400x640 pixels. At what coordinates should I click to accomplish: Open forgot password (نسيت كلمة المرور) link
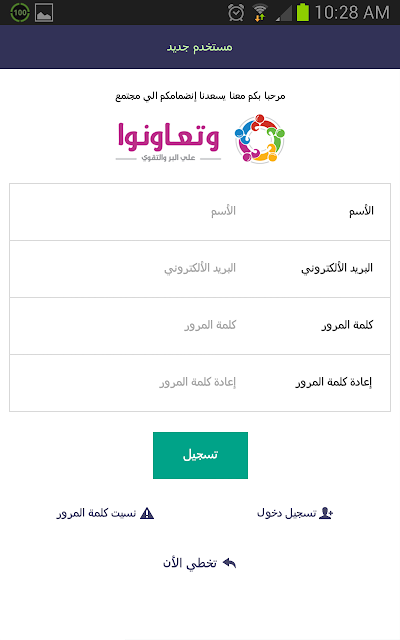(105, 513)
